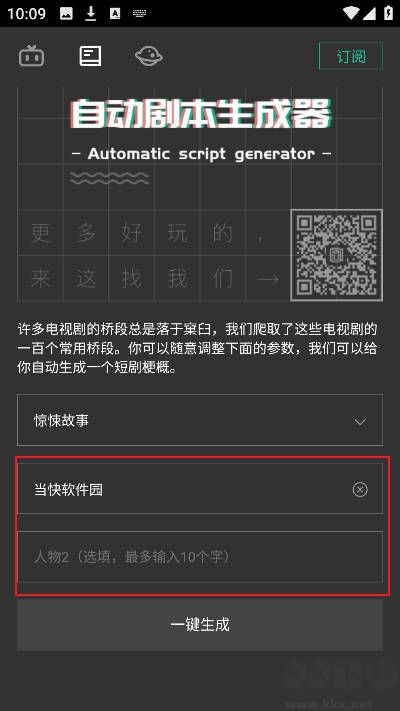Expand the 惊悚故事 genre dropdown
The width and height of the screenshot is (400, 711).
200,420
